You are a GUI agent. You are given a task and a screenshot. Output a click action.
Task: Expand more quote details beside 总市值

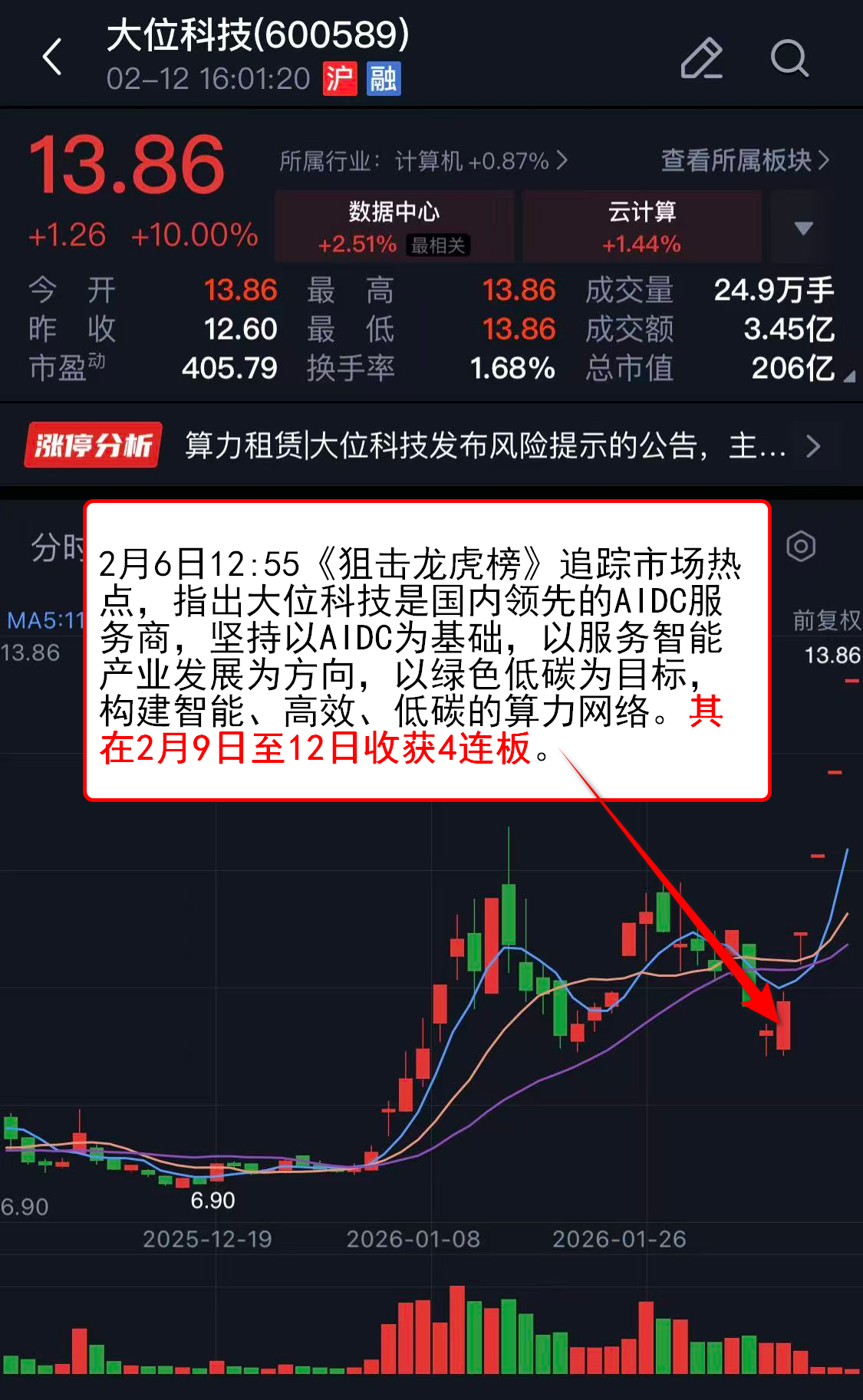pos(848,376)
